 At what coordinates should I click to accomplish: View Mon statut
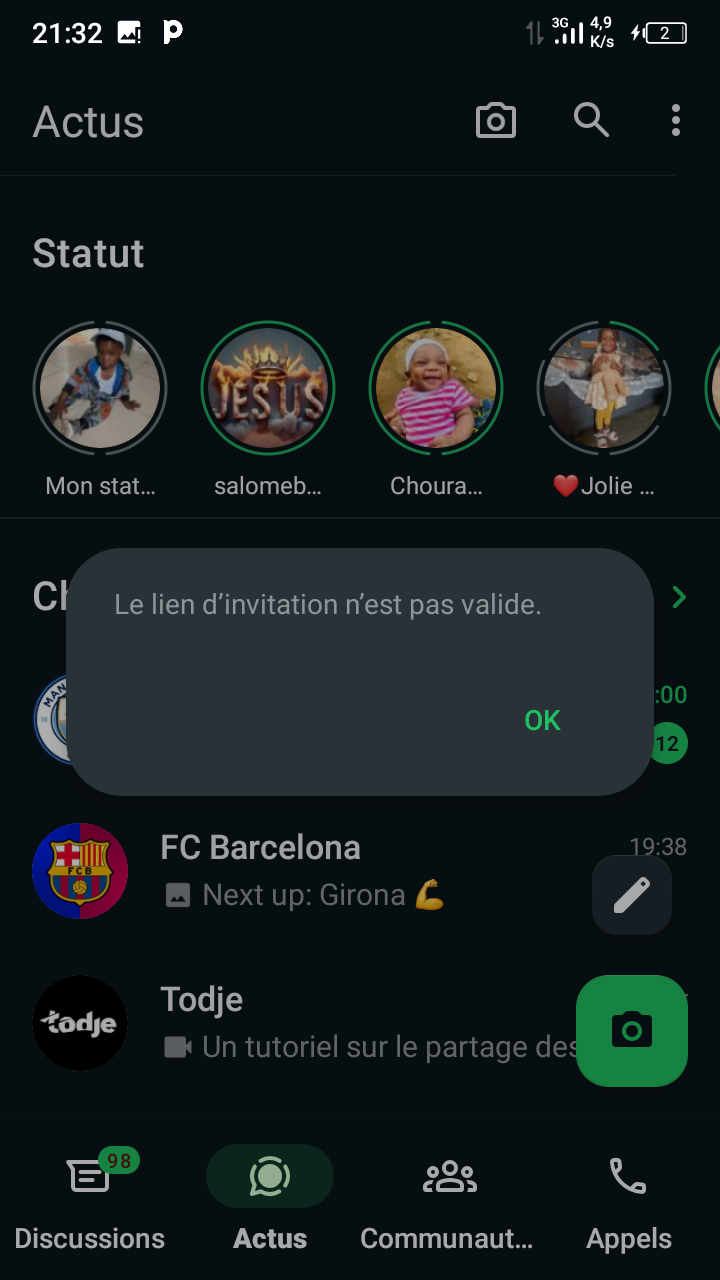[100, 411]
